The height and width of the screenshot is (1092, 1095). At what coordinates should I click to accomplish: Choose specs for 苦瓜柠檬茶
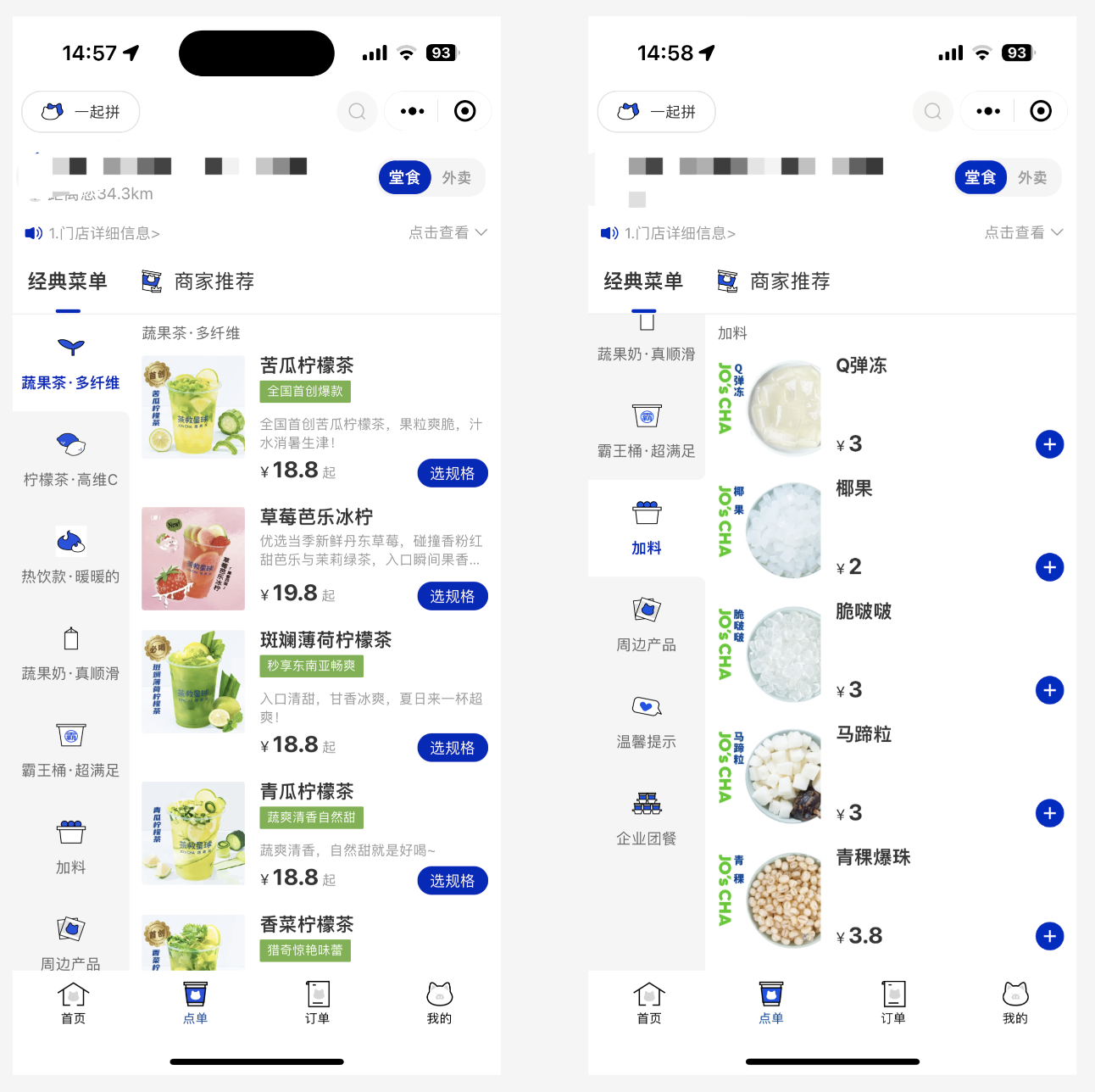(x=452, y=473)
